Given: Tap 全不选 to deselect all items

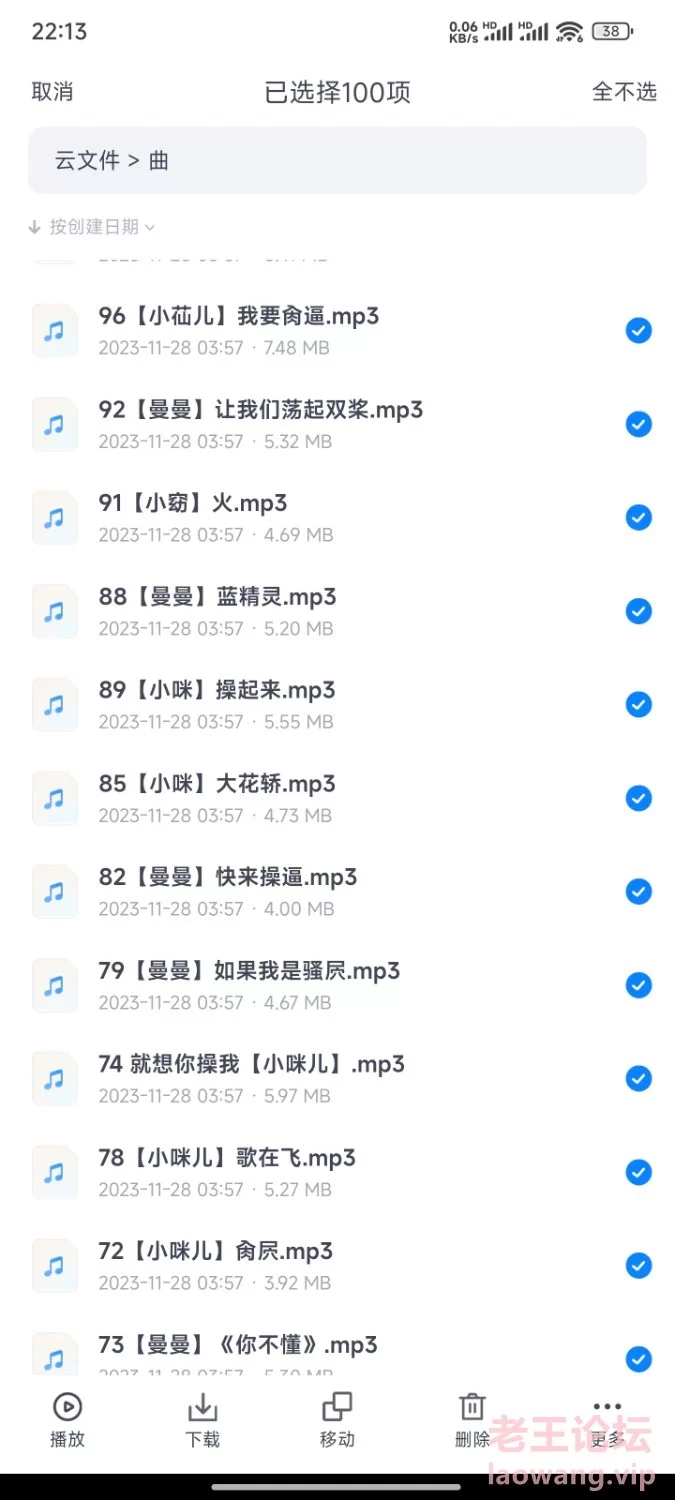Looking at the screenshot, I should click(x=624, y=92).
